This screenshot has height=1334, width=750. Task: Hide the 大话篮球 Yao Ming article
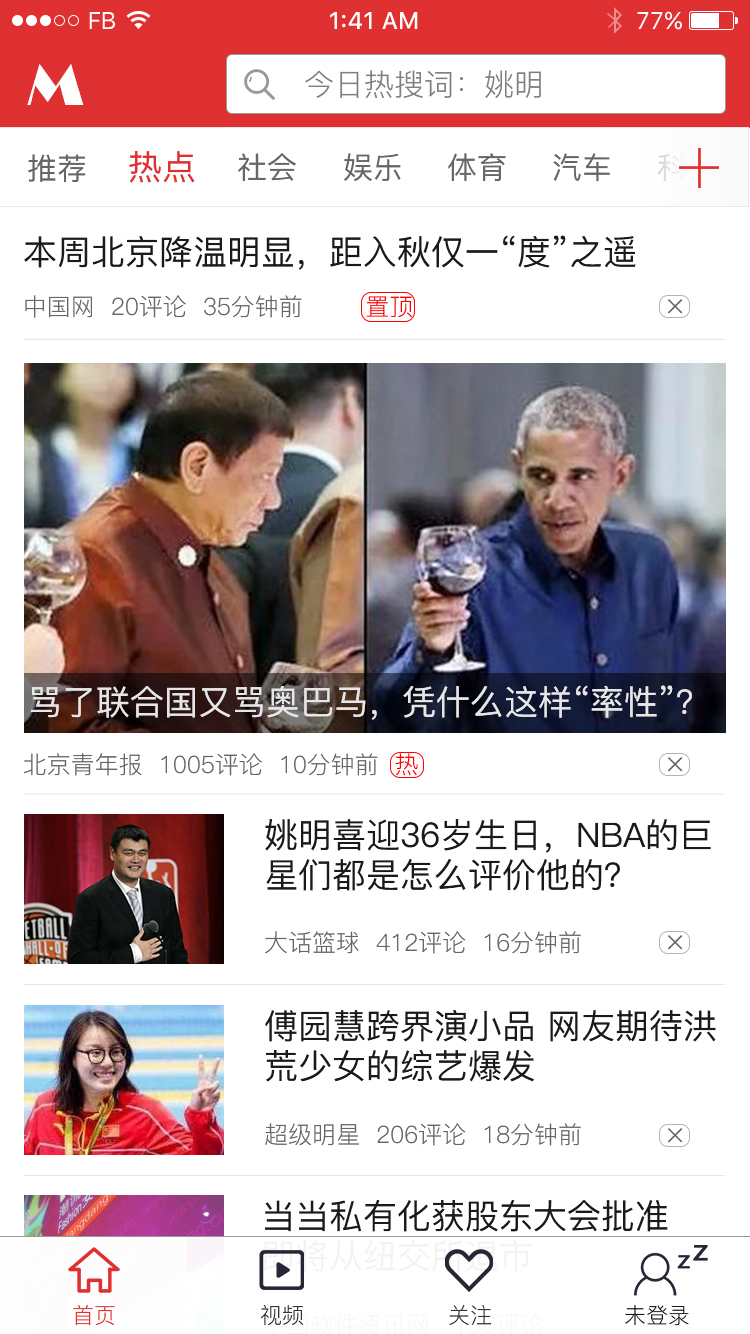tap(675, 943)
